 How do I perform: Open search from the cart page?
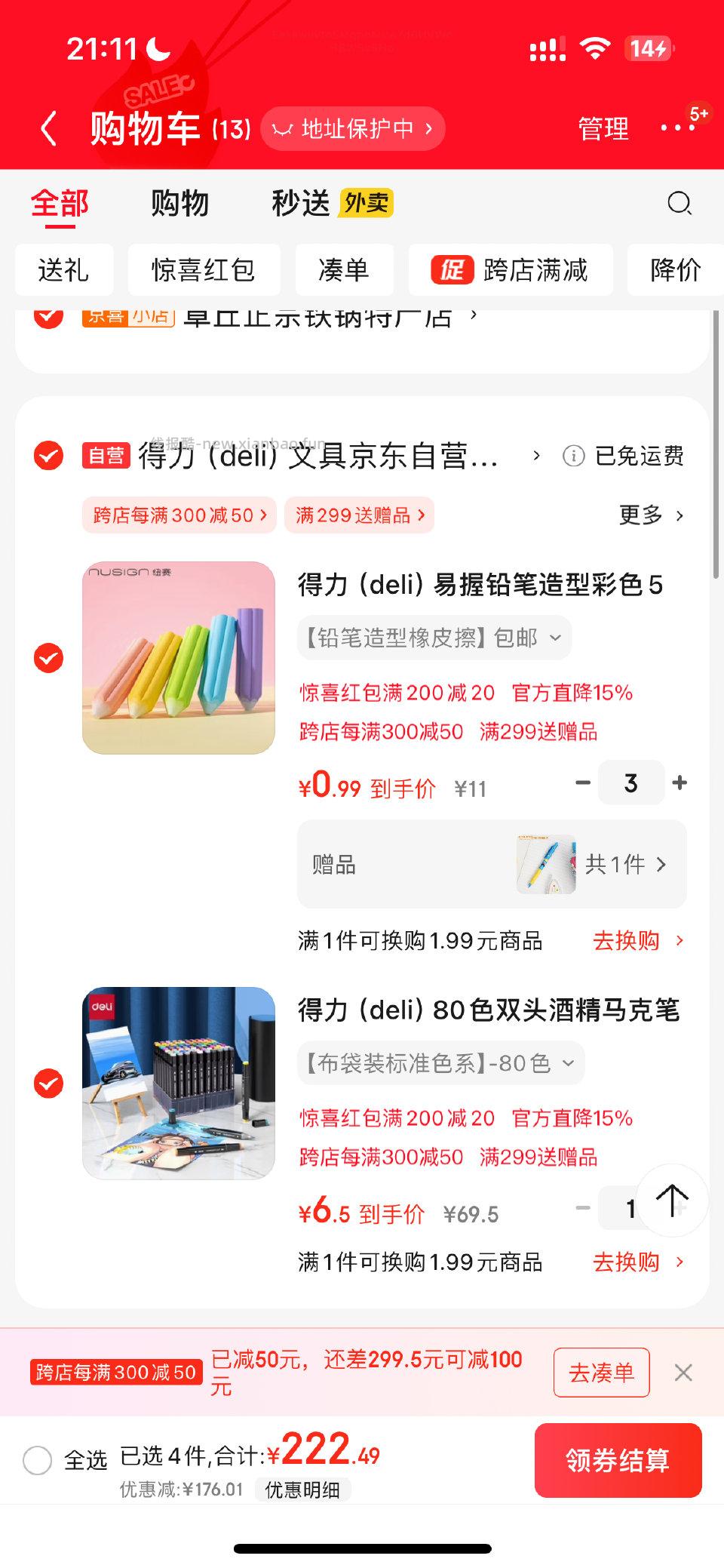click(x=680, y=203)
